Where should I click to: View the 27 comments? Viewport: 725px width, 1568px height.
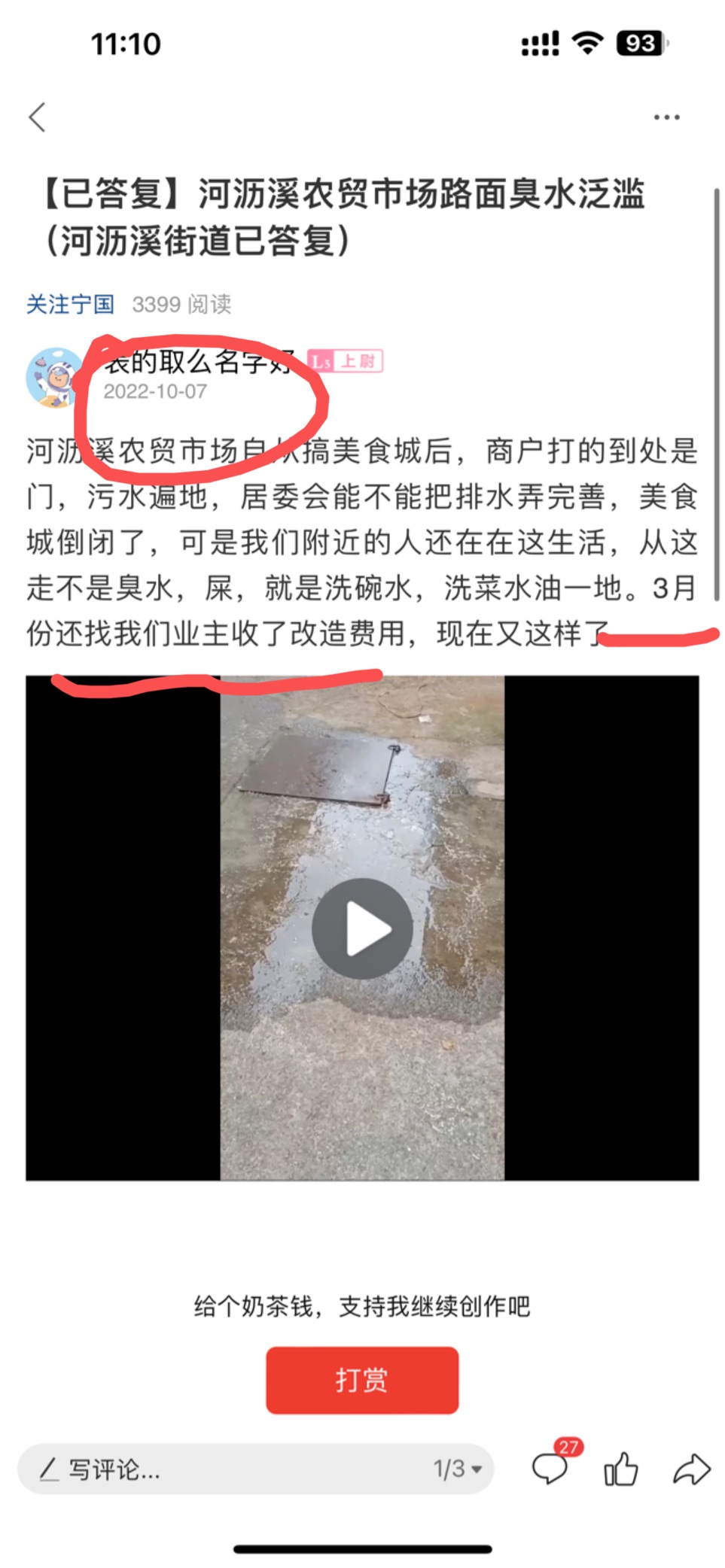click(x=551, y=1467)
